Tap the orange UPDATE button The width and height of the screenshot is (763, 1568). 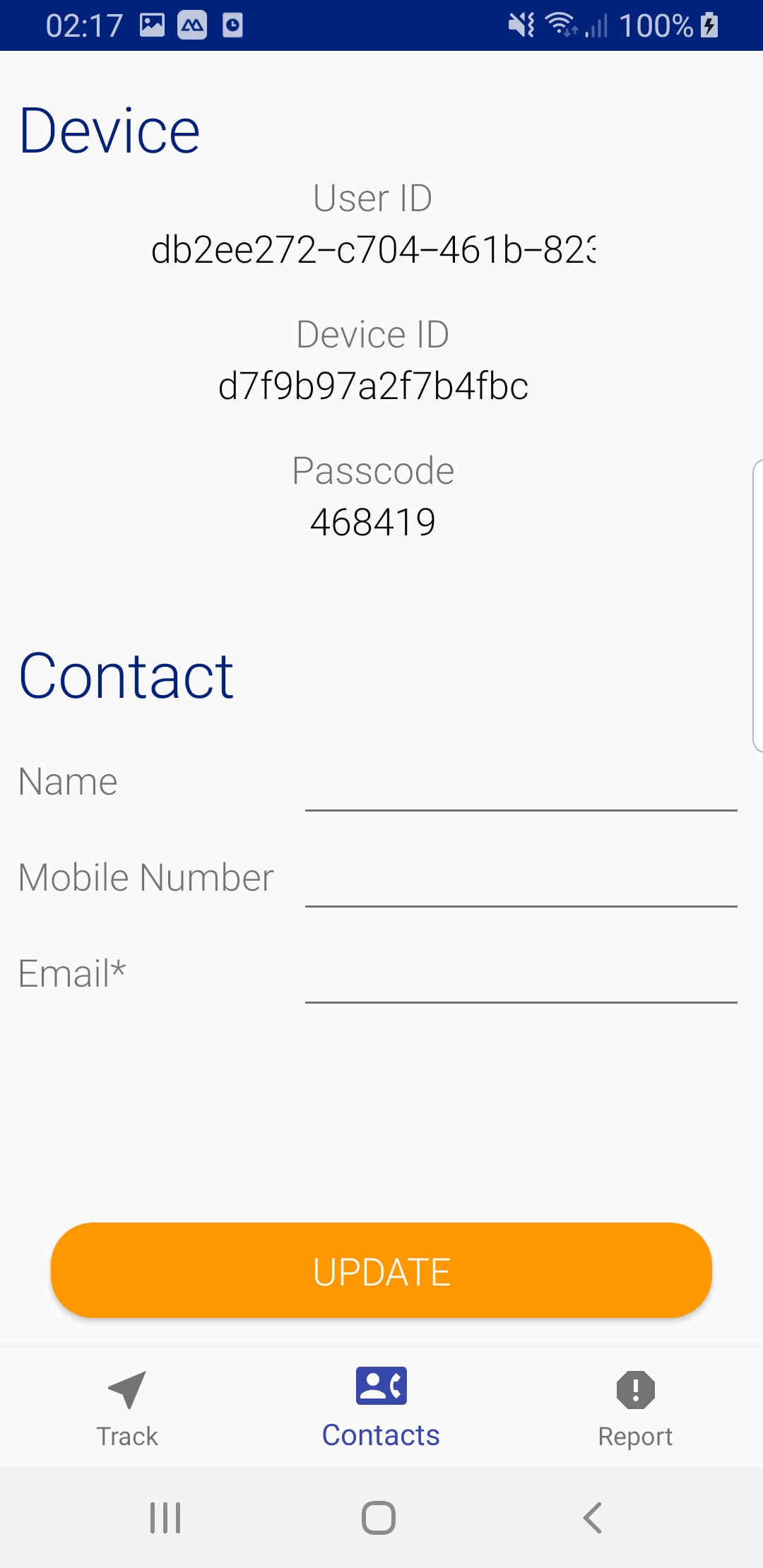point(381,1271)
